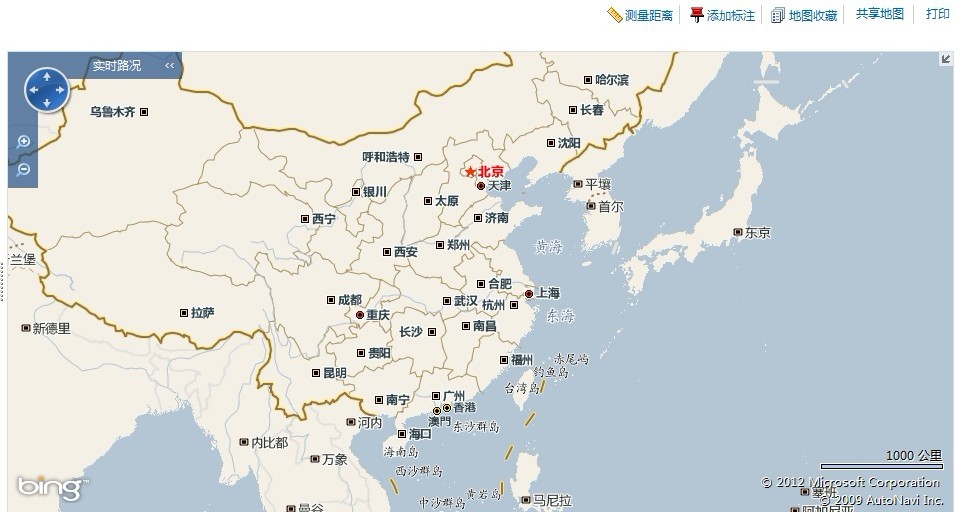Viewport: 955px width, 512px height.
Task: Open the 实时路况 live traffic panel
Action: [x=117, y=66]
